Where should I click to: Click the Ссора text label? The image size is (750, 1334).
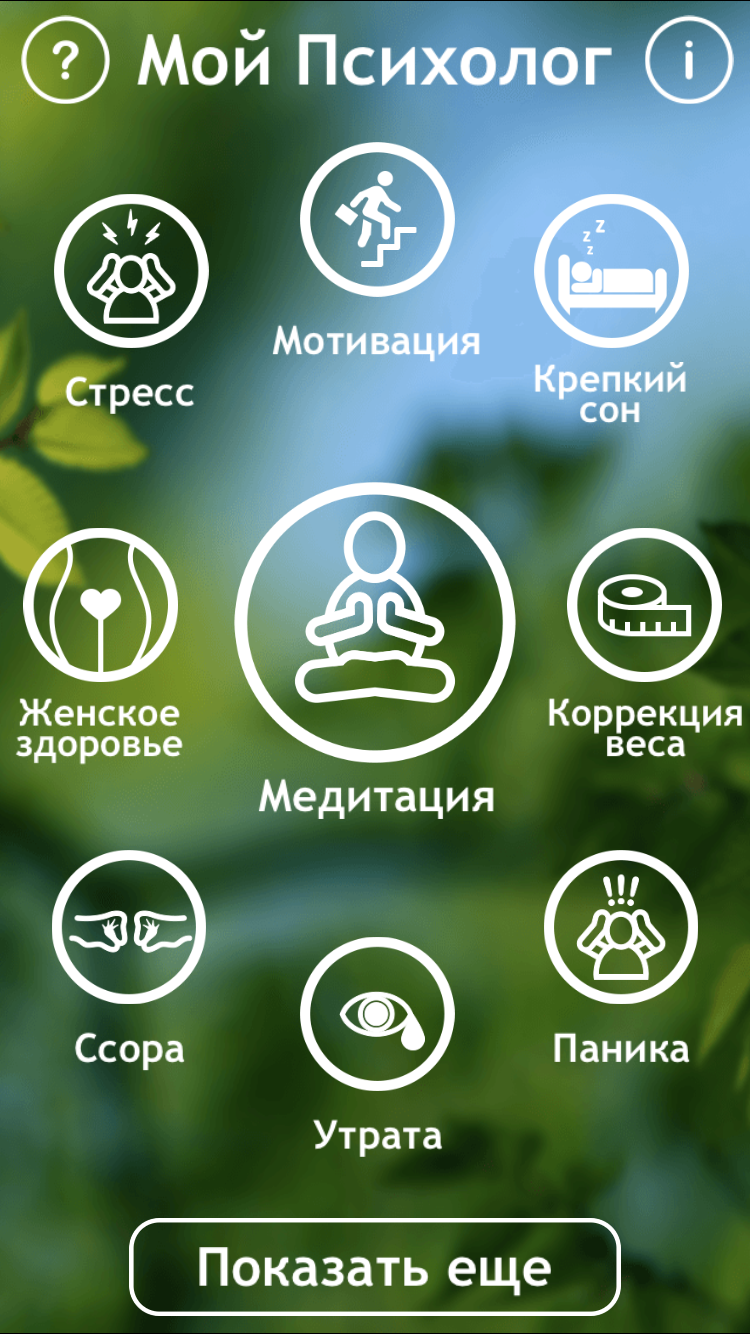[129, 1049]
